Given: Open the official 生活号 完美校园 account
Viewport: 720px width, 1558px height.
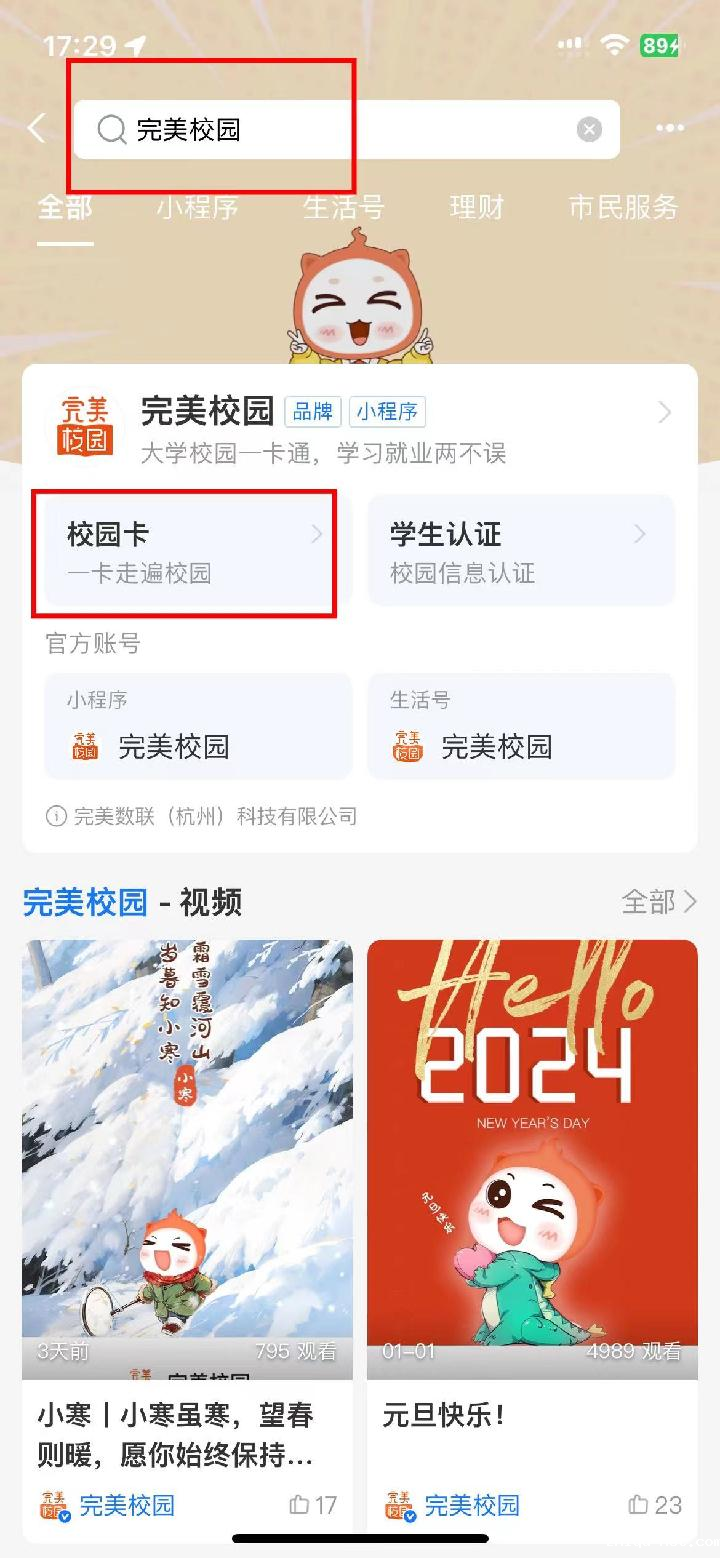Looking at the screenshot, I should [x=520, y=728].
